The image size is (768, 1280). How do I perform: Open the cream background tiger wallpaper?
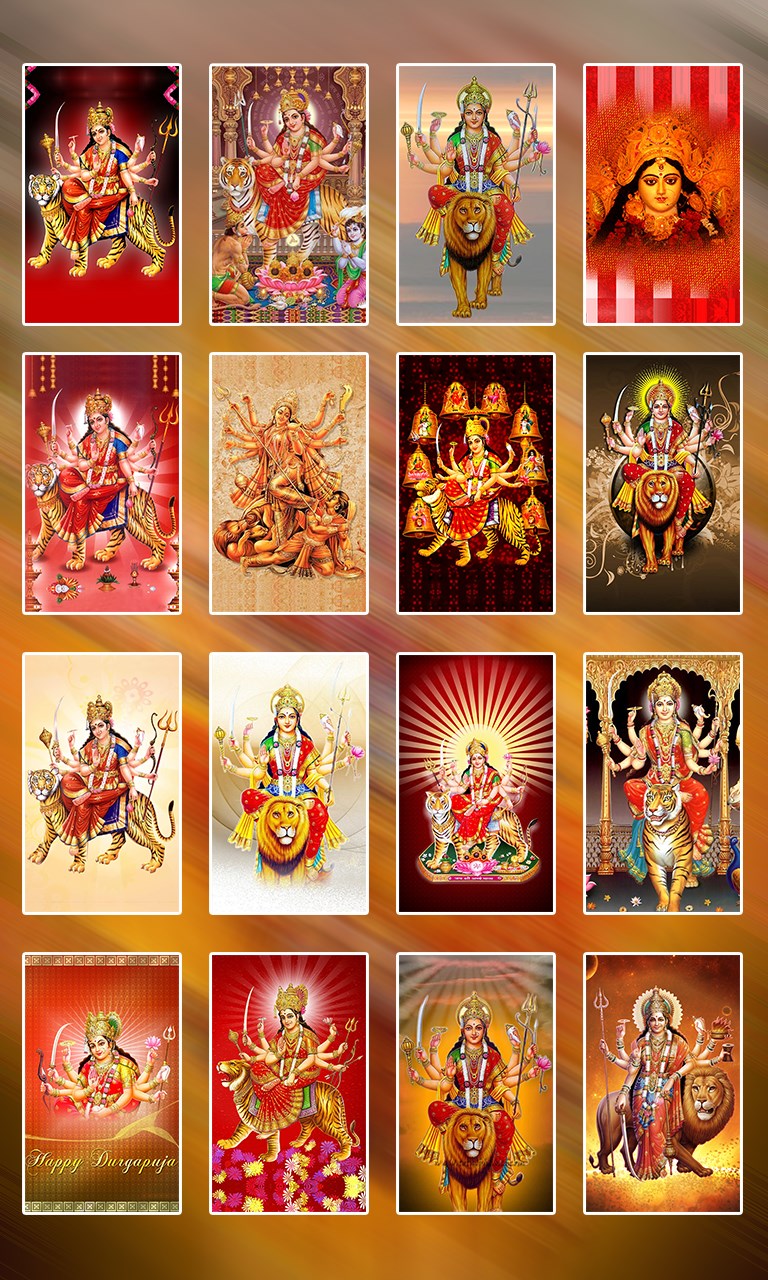tap(102, 783)
